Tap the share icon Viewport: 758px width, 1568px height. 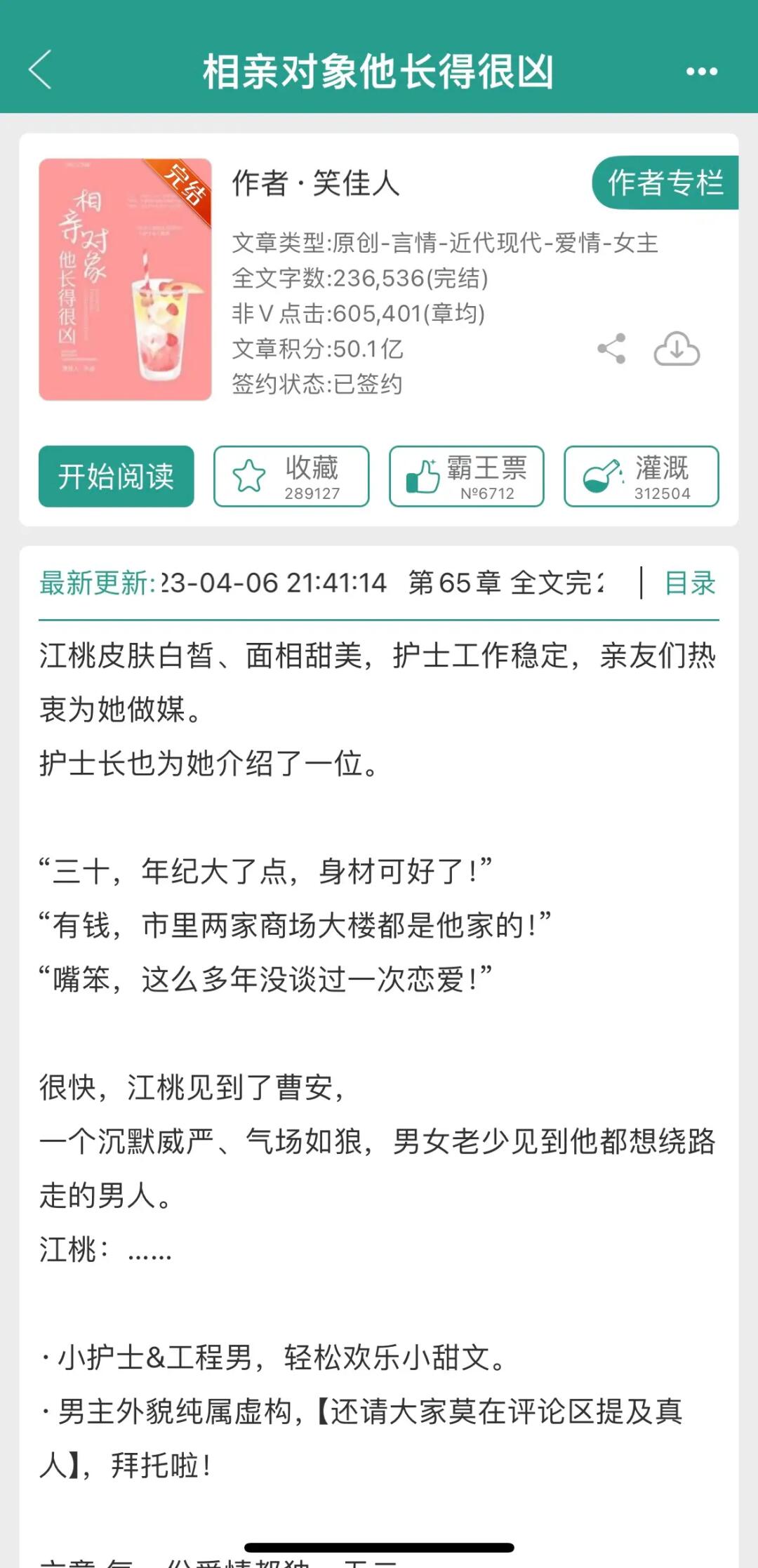pos(611,347)
